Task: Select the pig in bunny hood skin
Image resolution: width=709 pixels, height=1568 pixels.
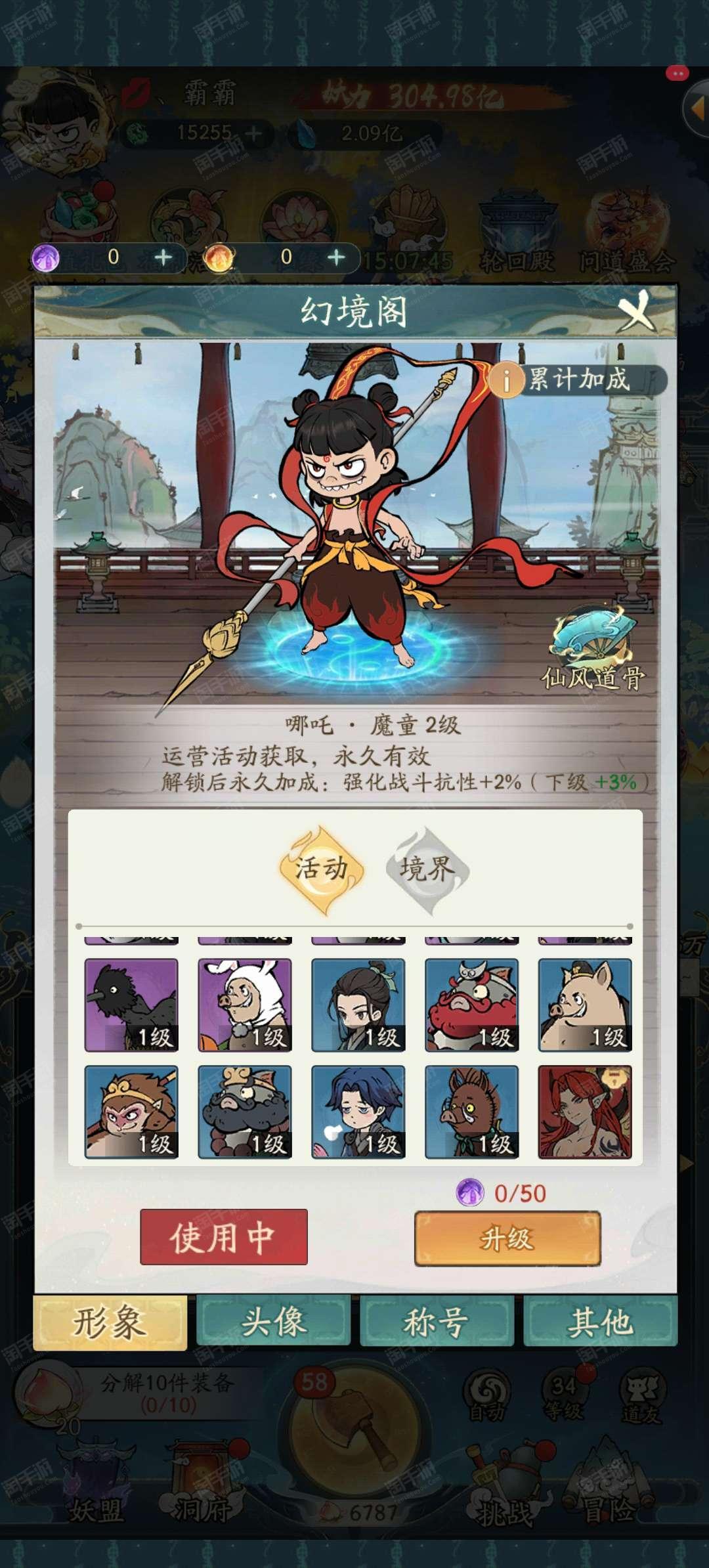Action: (x=245, y=1005)
